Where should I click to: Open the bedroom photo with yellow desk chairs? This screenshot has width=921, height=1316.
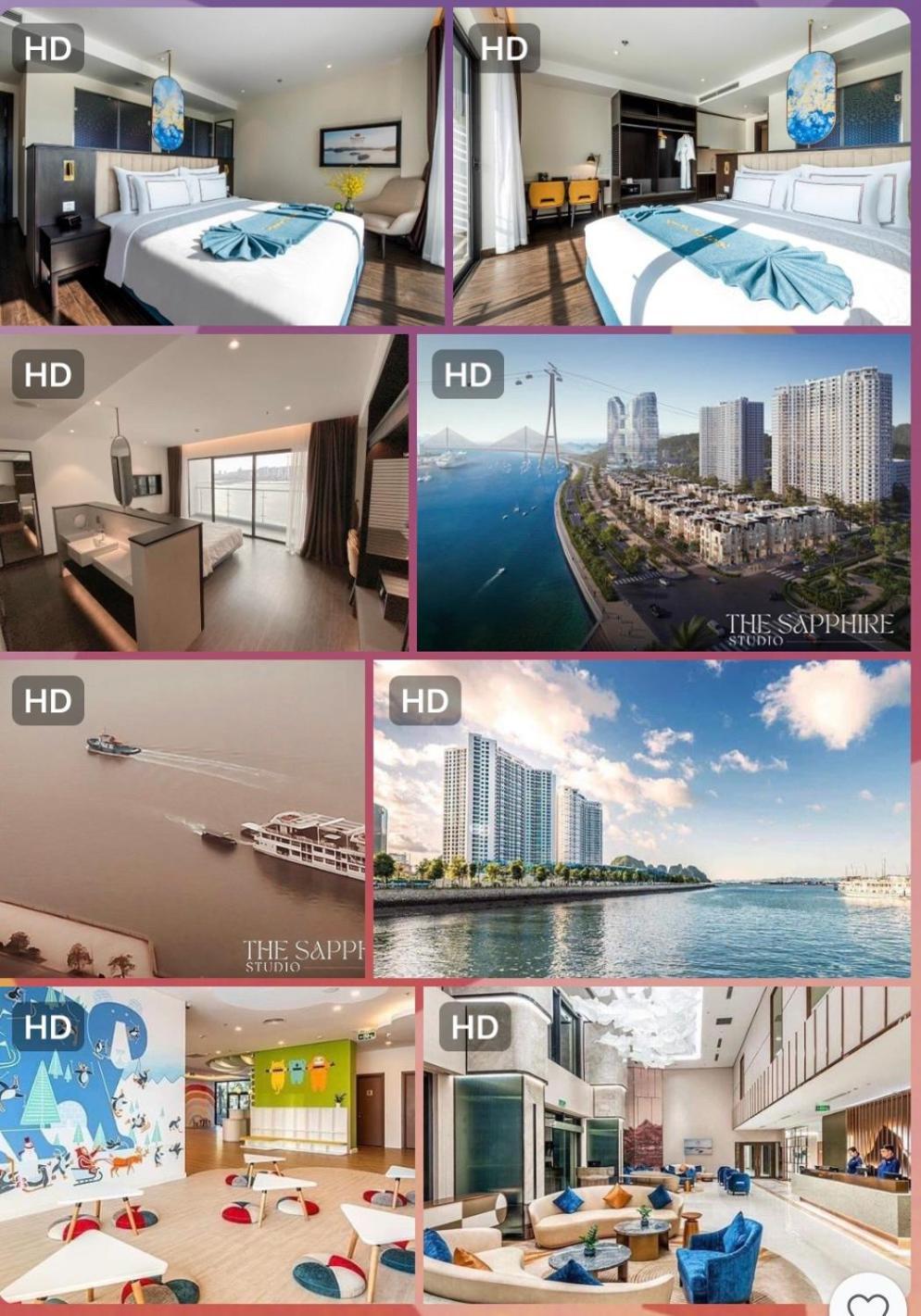click(x=681, y=167)
